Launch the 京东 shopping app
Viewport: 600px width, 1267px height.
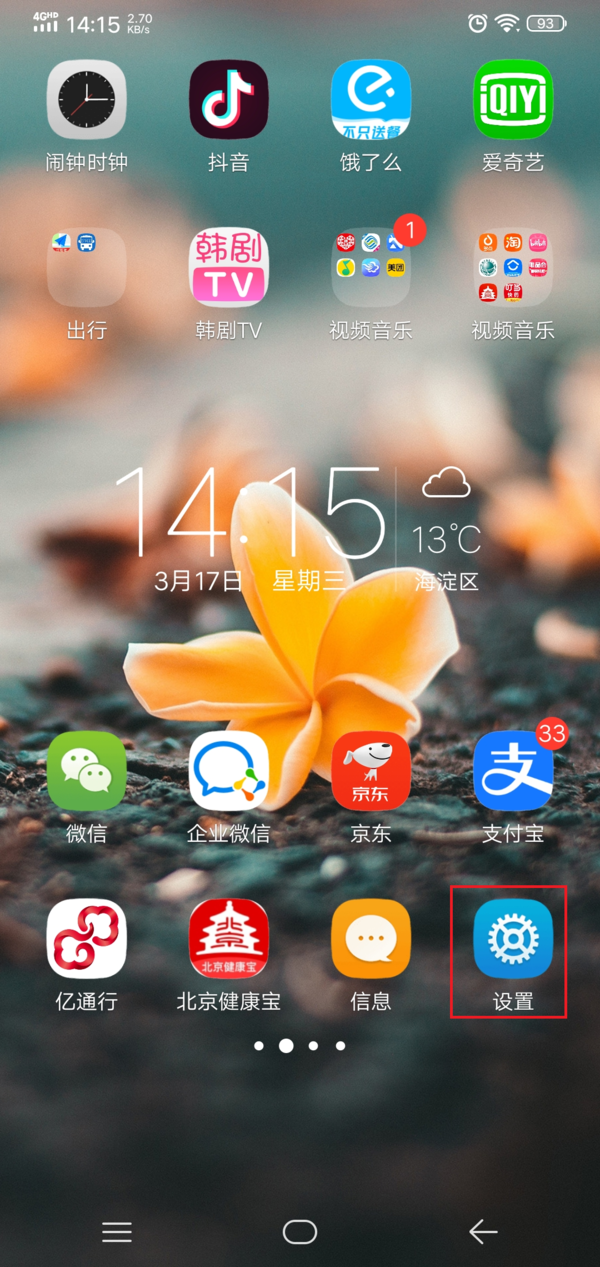click(x=371, y=771)
